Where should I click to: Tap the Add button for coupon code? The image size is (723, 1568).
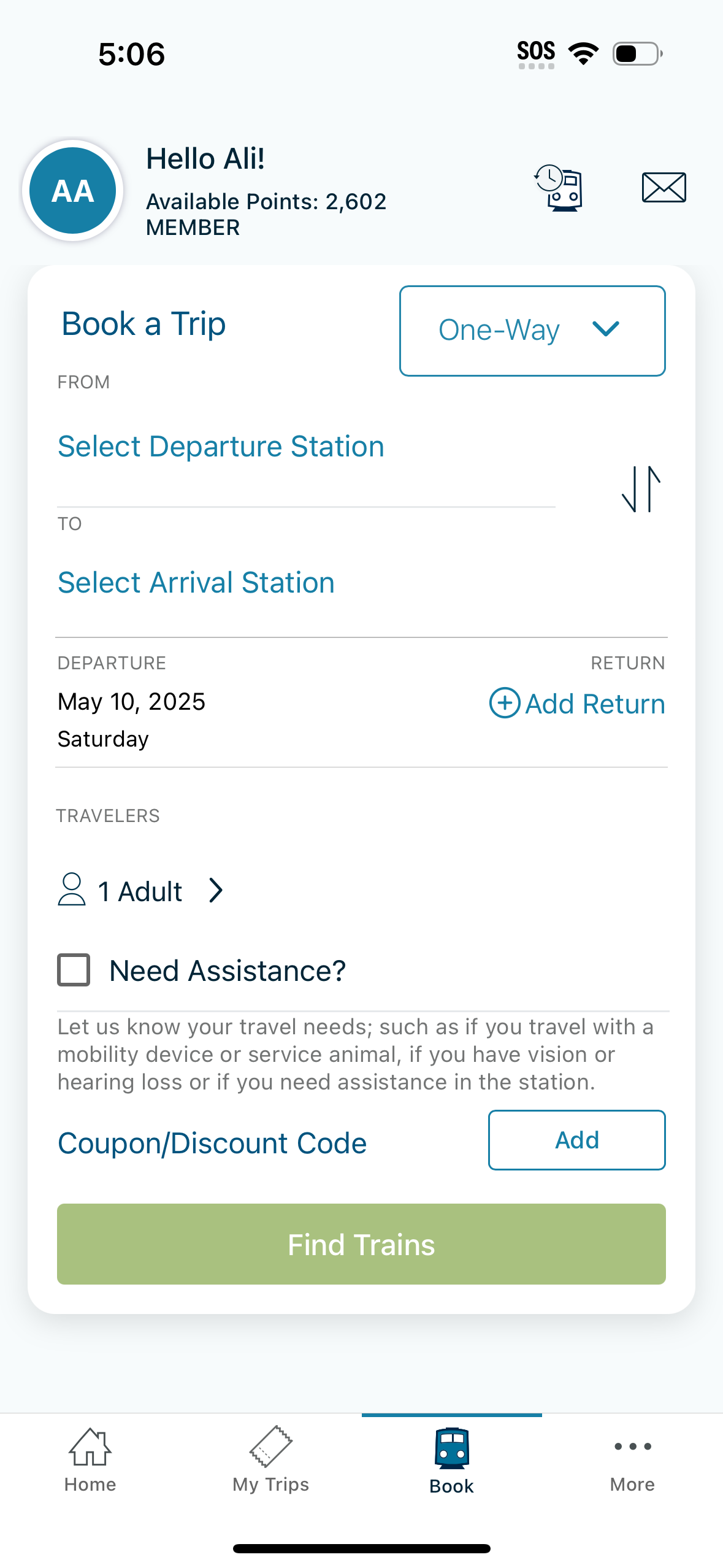[576, 1140]
